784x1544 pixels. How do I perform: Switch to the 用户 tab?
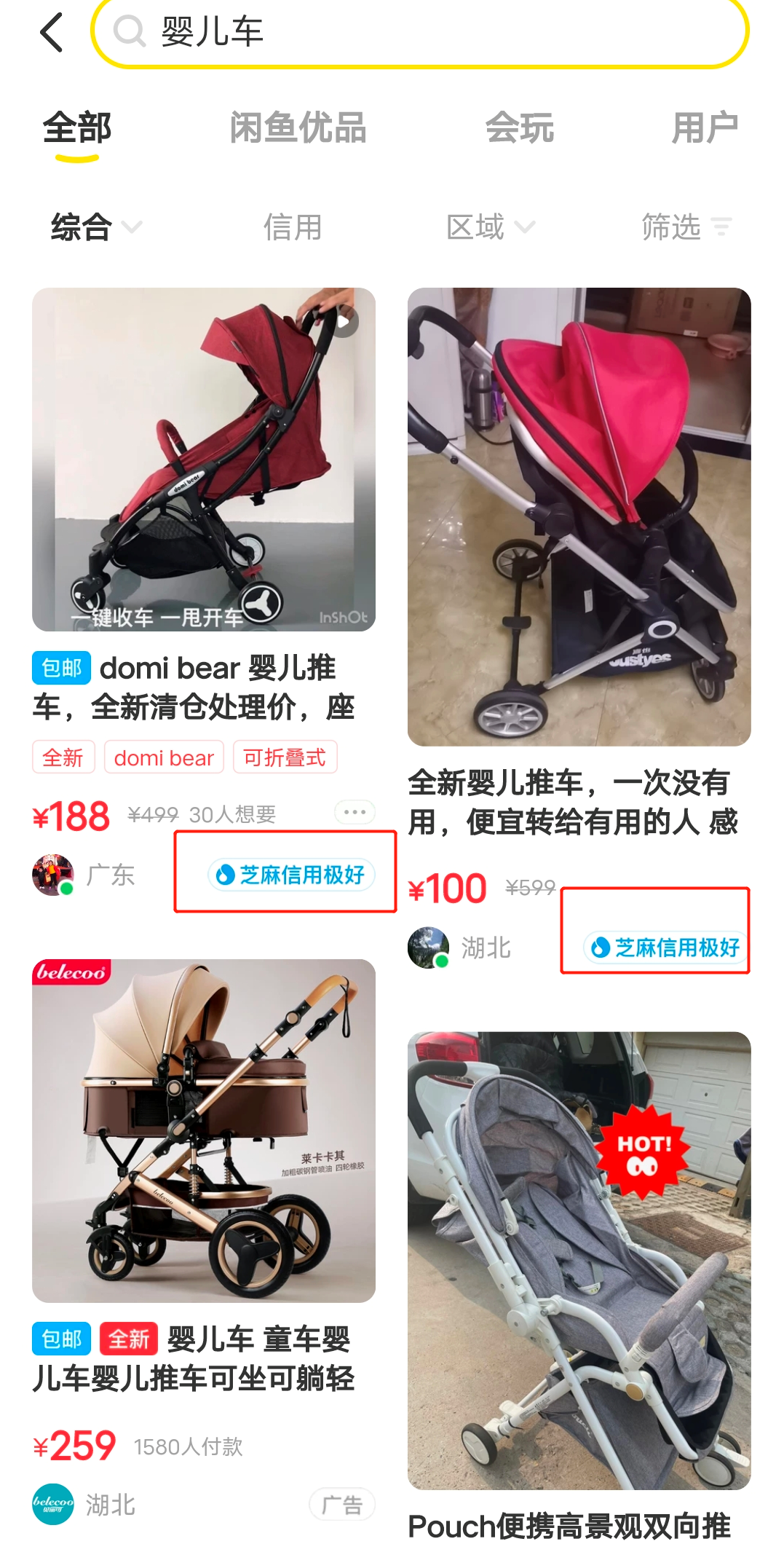click(x=704, y=129)
